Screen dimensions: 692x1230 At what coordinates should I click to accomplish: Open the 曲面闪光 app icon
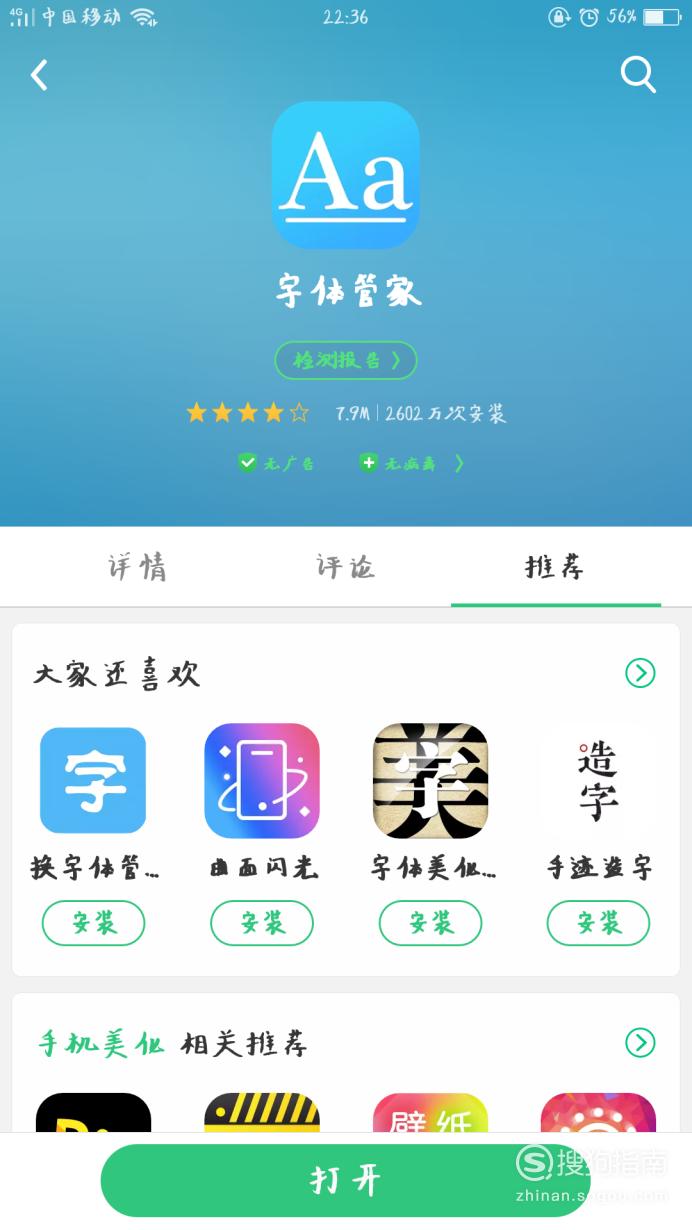pos(262,781)
